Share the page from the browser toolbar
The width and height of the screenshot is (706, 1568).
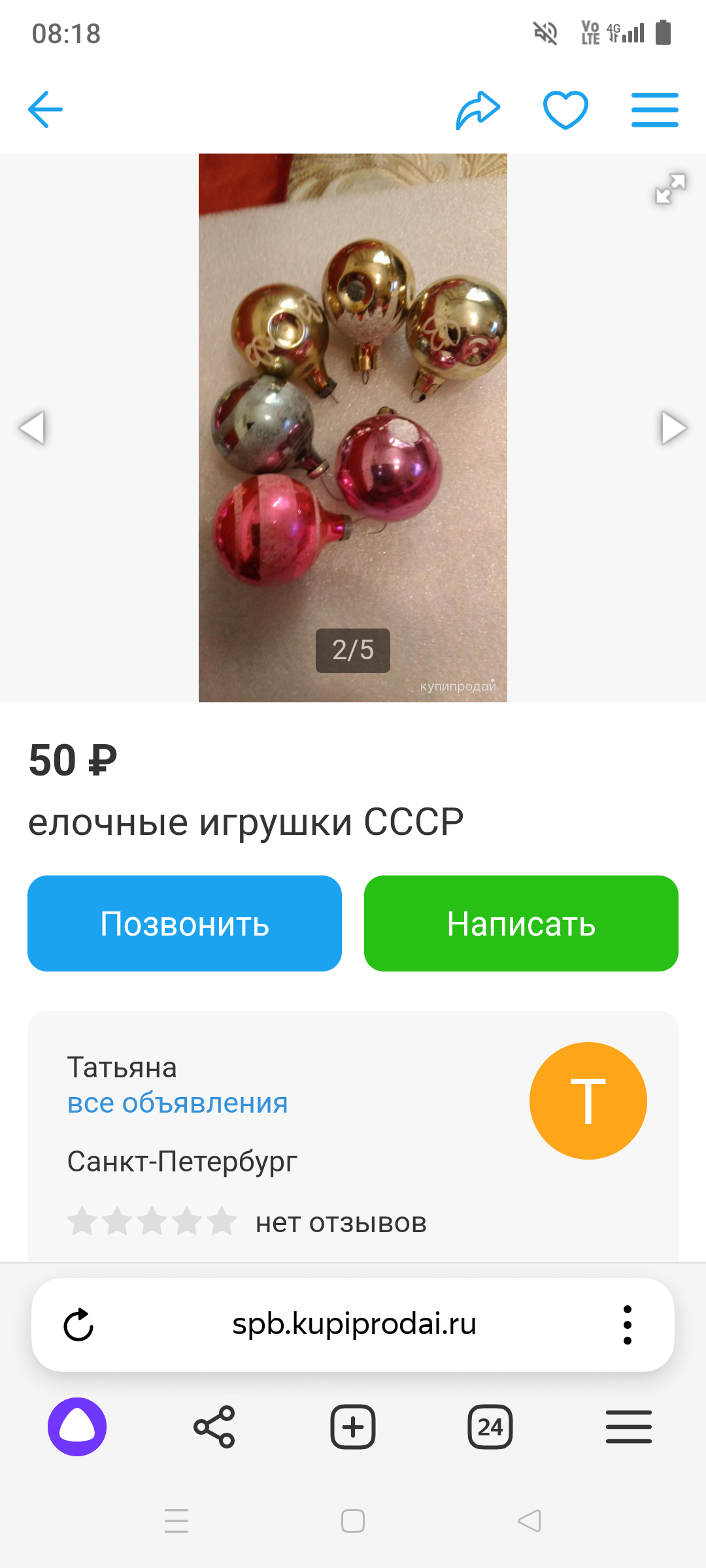pyautogui.click(x=214, y=1427)
